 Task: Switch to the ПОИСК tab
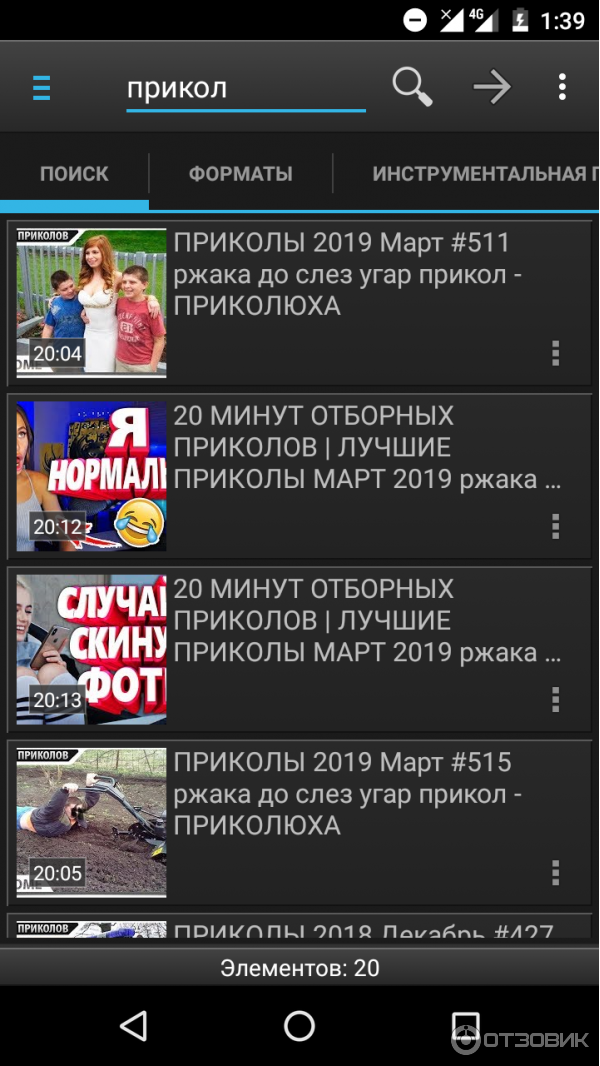click(x=74, y=174)
